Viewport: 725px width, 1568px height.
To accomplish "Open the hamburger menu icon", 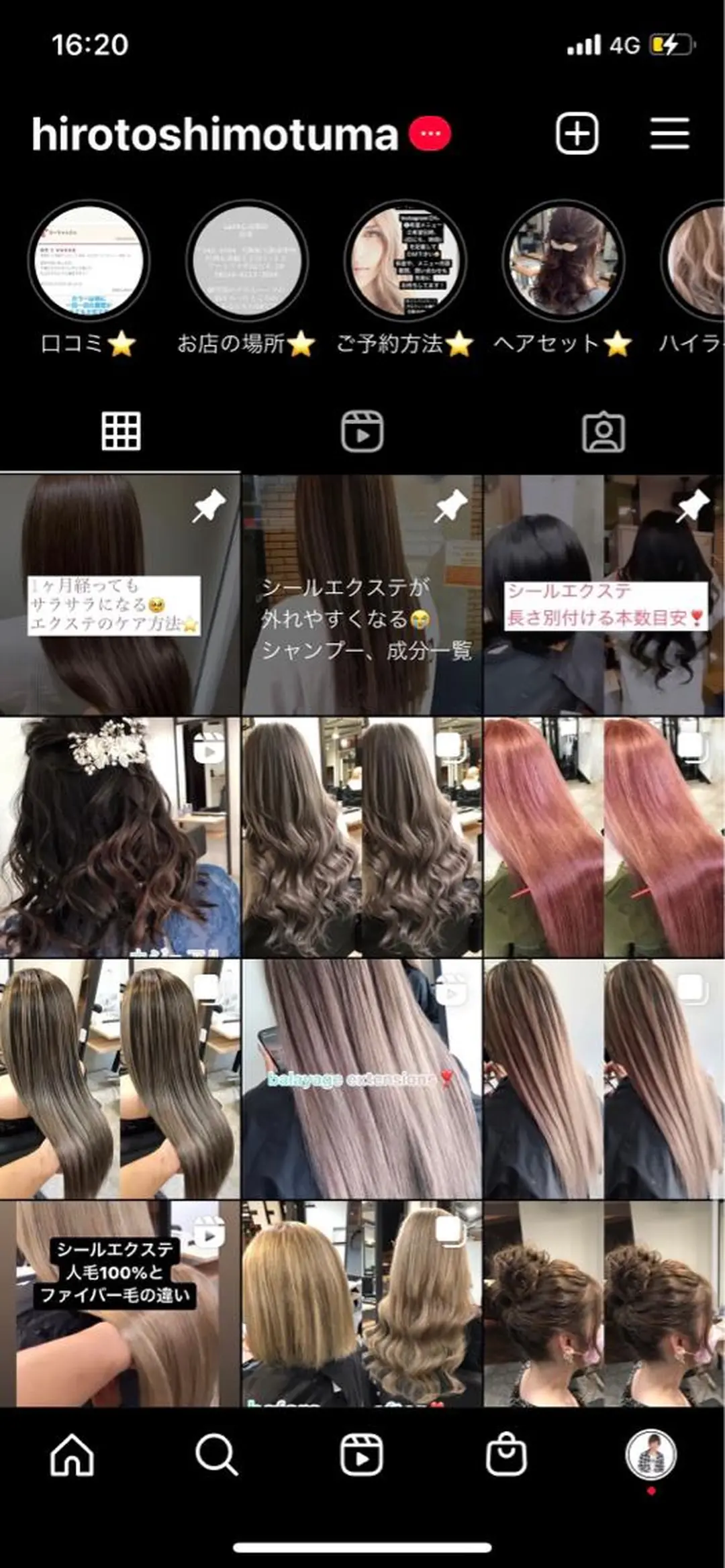I will (670, 134).
